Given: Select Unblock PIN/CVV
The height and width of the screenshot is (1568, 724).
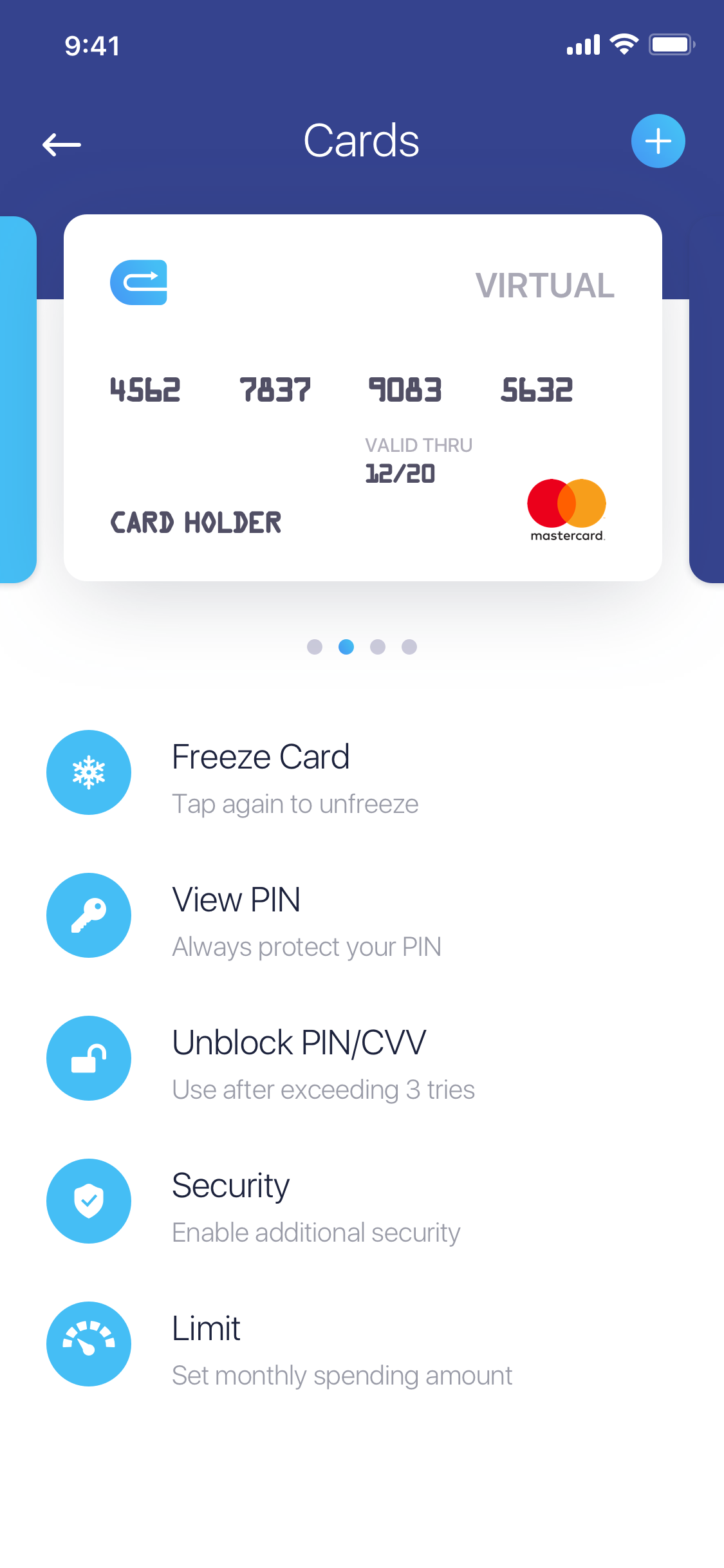Looking at the screenshot, I should coord(299,1058).
